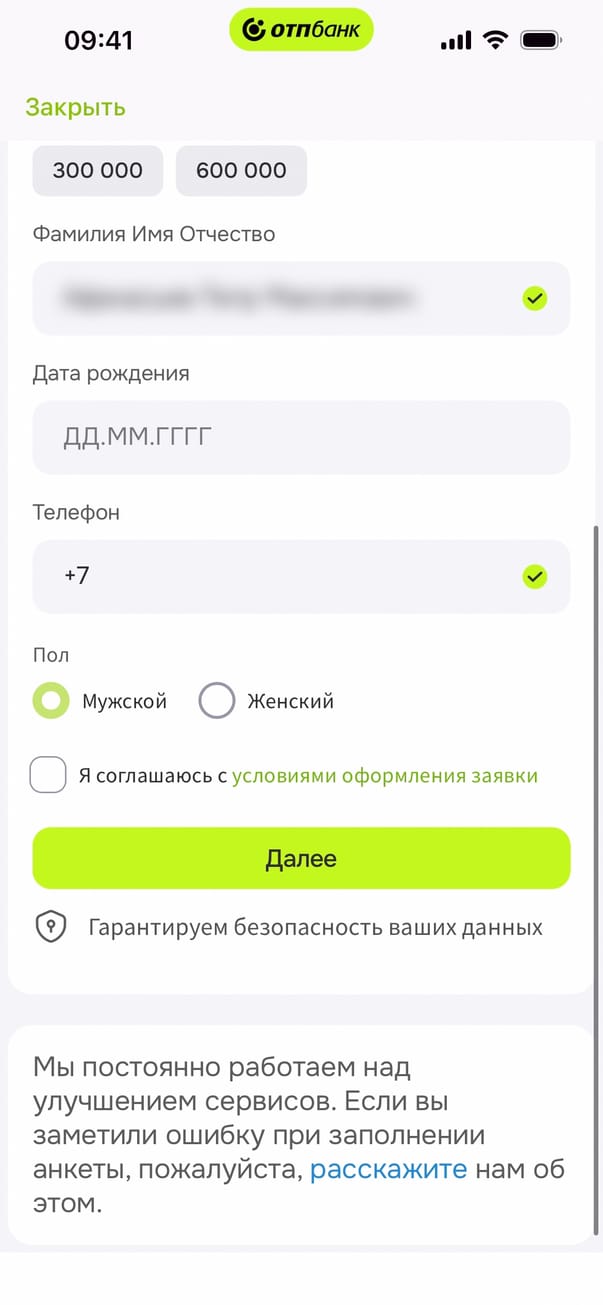The image size is (603, 1305).
Task: Select the 600 000 amount chip
Action: pyautogui.click(x=241, y=171)
